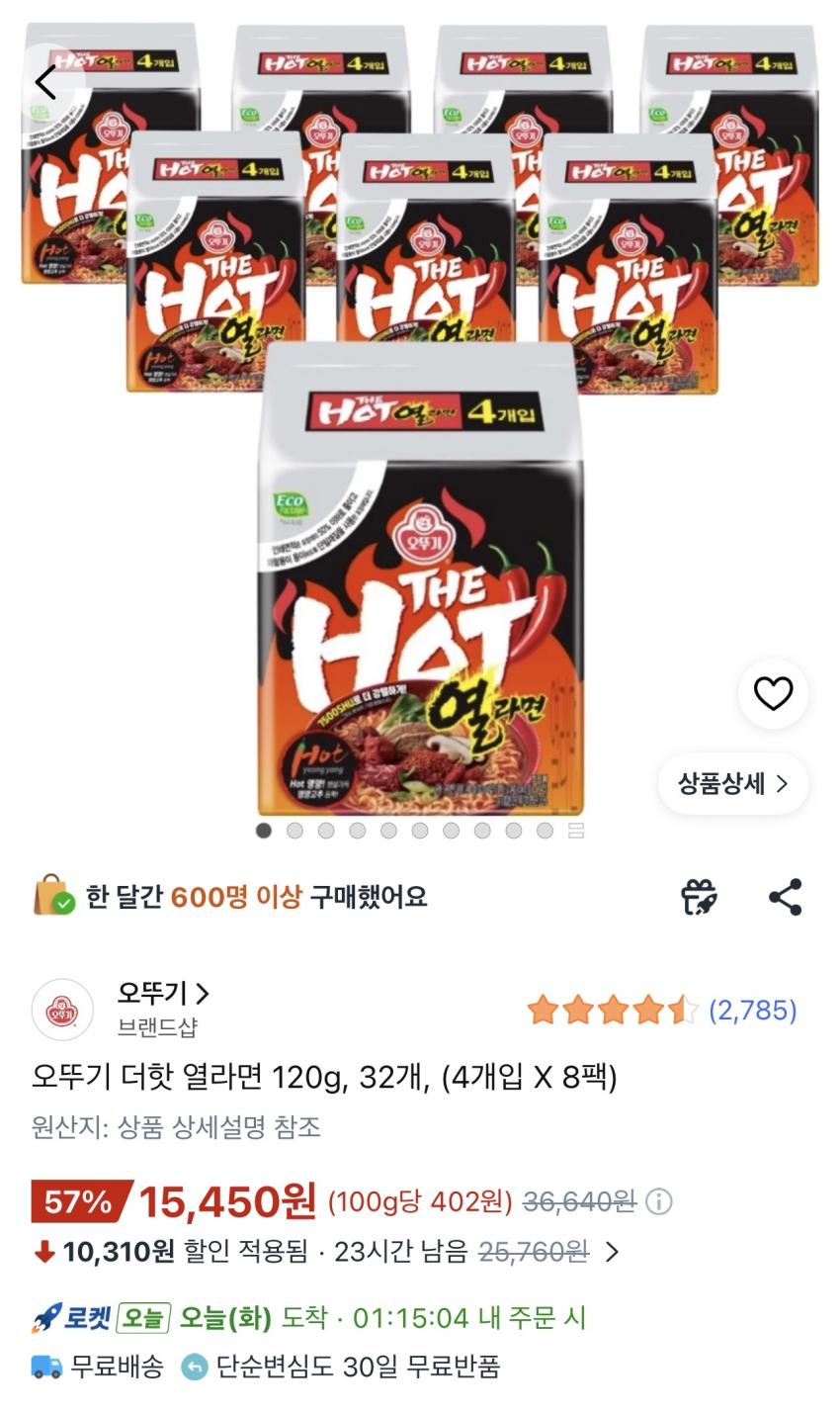Open the 오뚜기 brand shop
Image resolution: width=840 pixels, height=1413 pixels.
(x=163, y=993)
